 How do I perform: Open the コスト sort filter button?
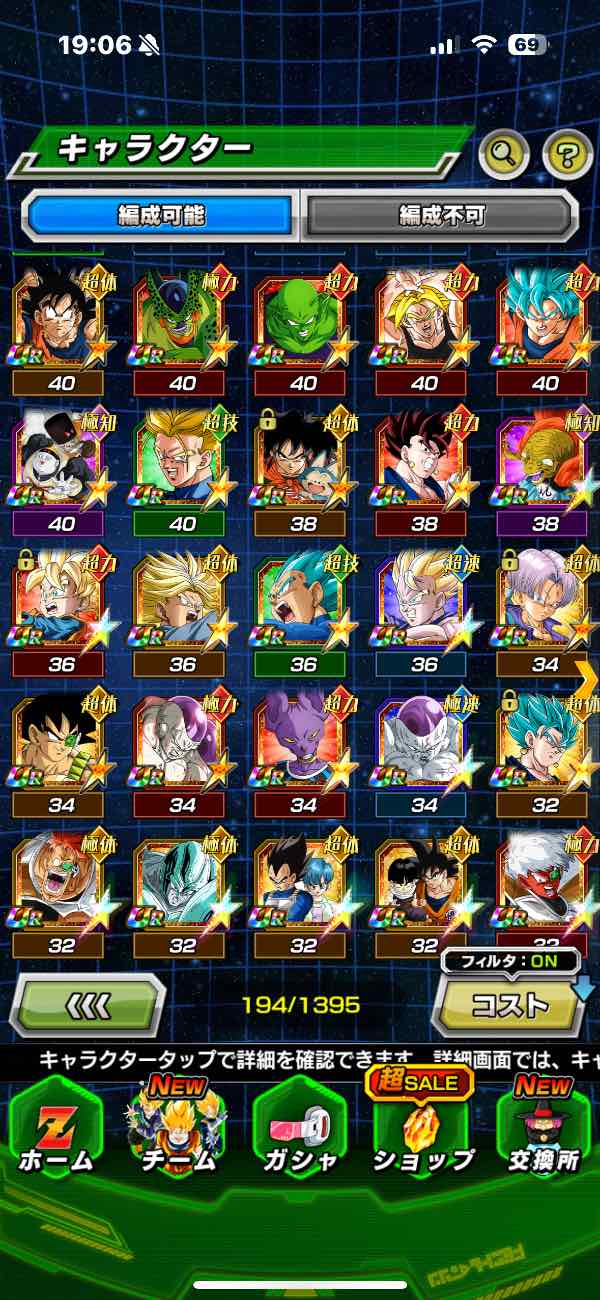coord(510,1004)
